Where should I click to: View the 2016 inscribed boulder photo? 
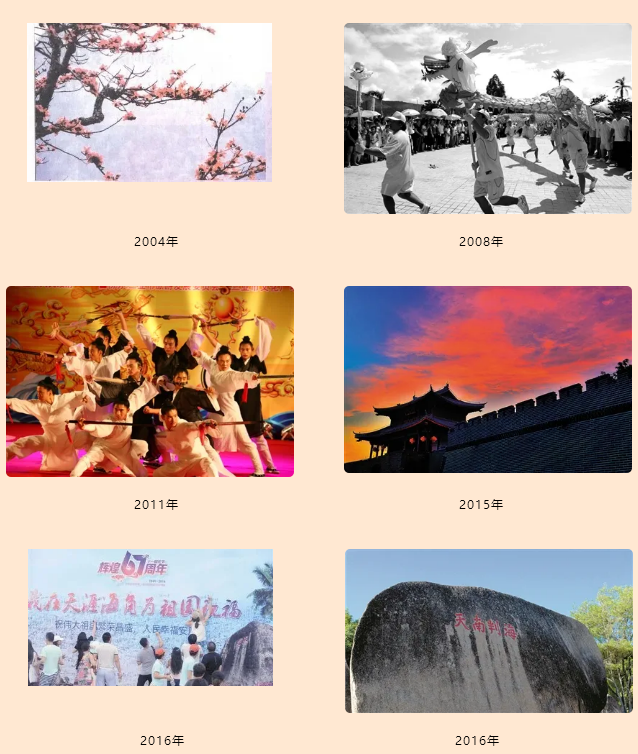[x=488, y=630]
